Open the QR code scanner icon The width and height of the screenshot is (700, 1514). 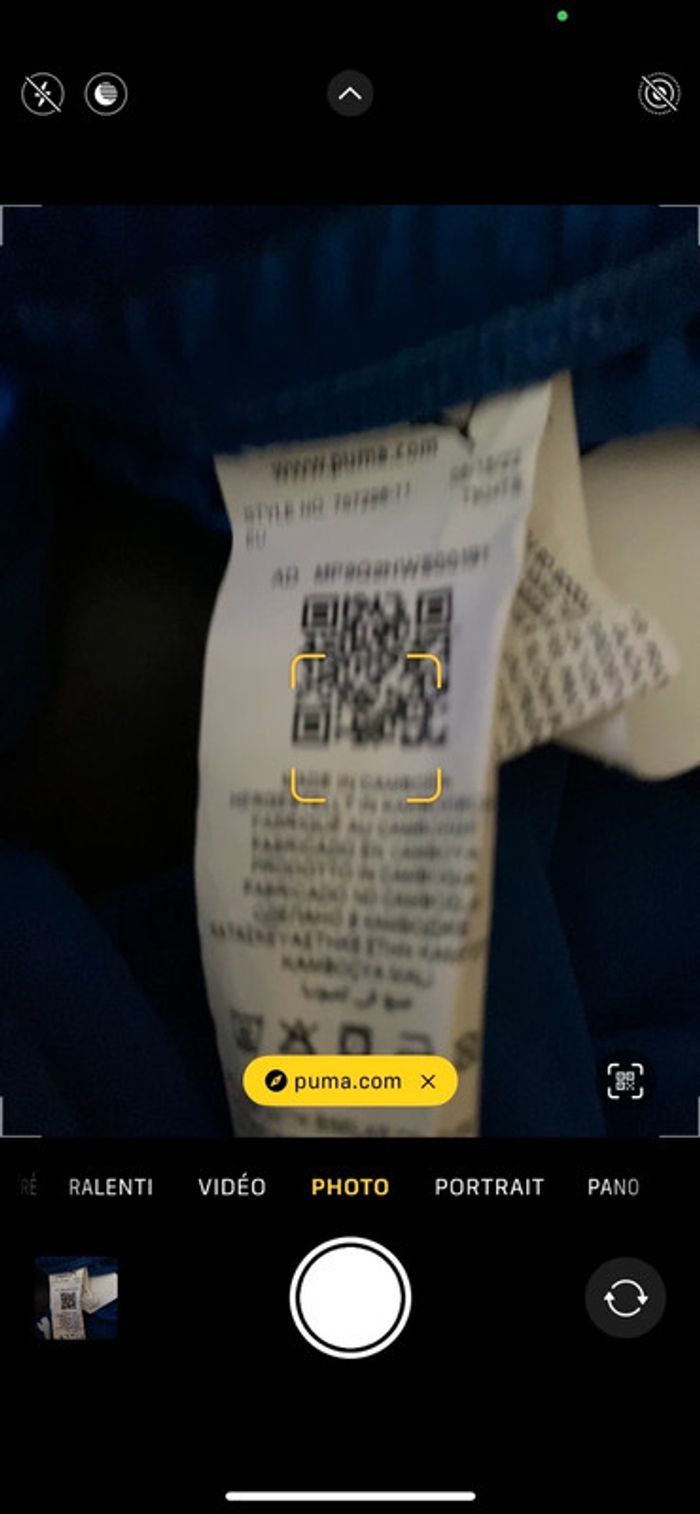(625, 1080)
